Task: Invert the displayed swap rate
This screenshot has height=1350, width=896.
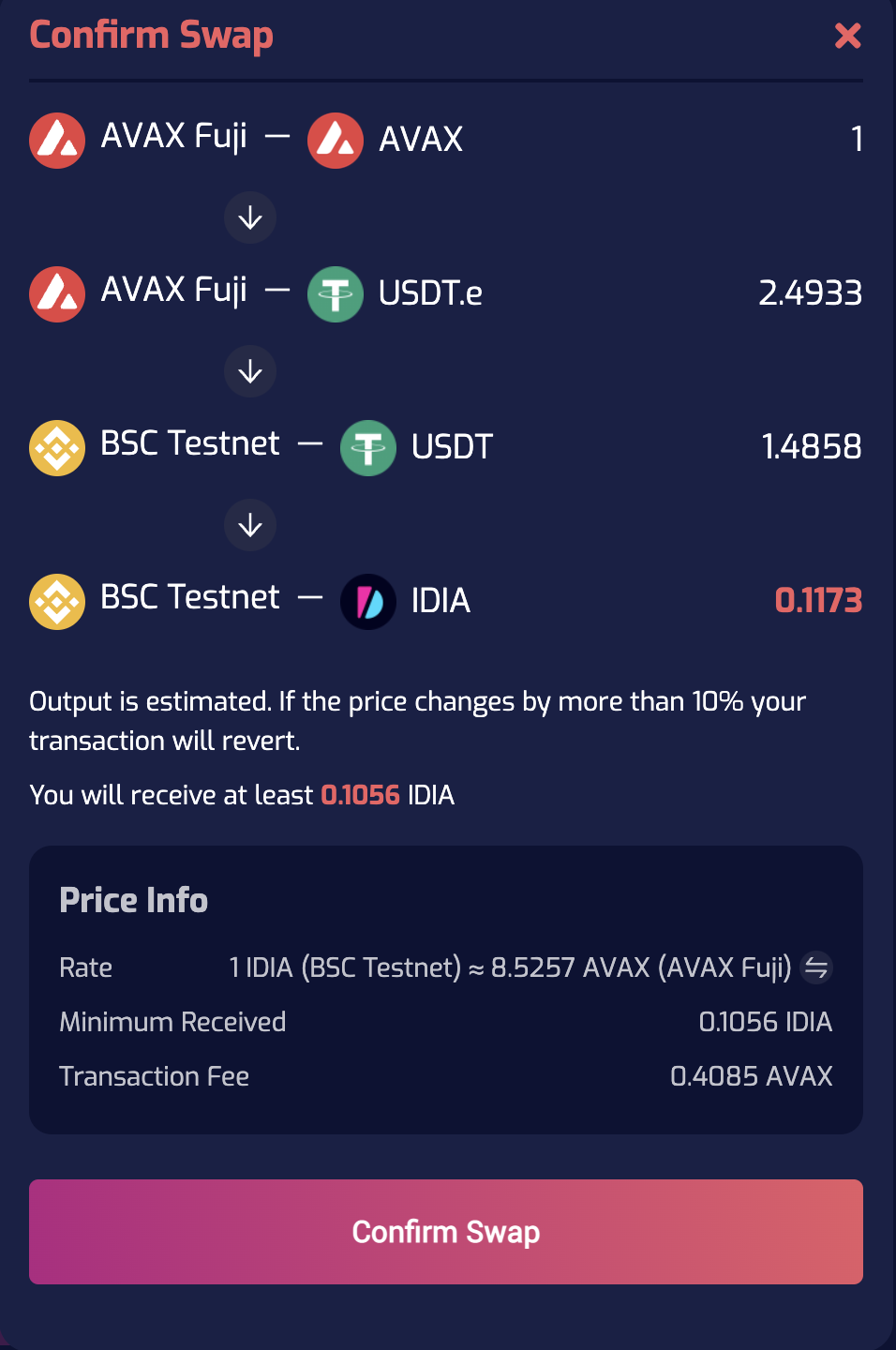Action: click(816, 967)
